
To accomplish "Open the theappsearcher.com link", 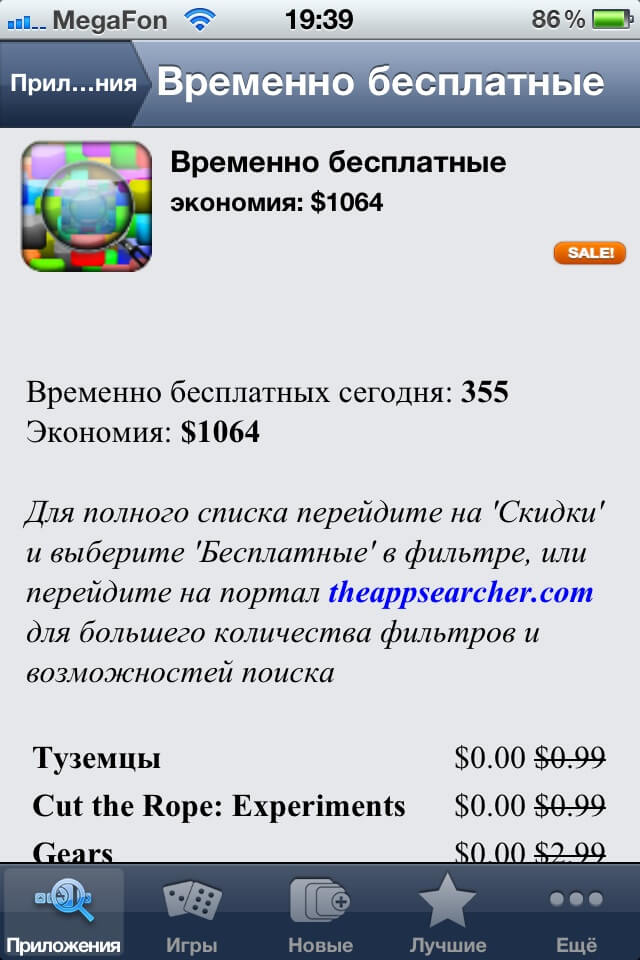I will coord(461,592).
